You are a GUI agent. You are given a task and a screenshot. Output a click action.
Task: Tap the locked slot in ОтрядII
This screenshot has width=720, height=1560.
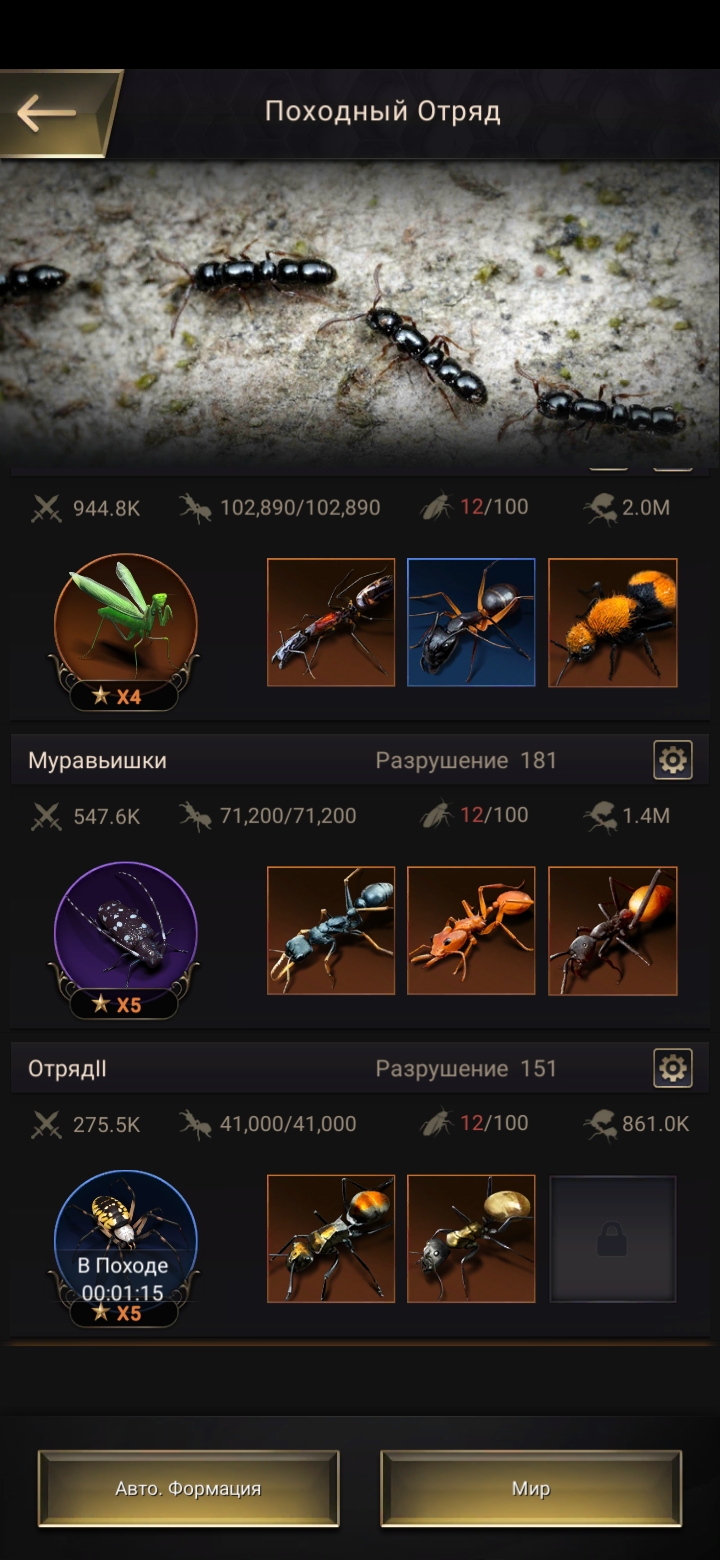coord(612,1239)
